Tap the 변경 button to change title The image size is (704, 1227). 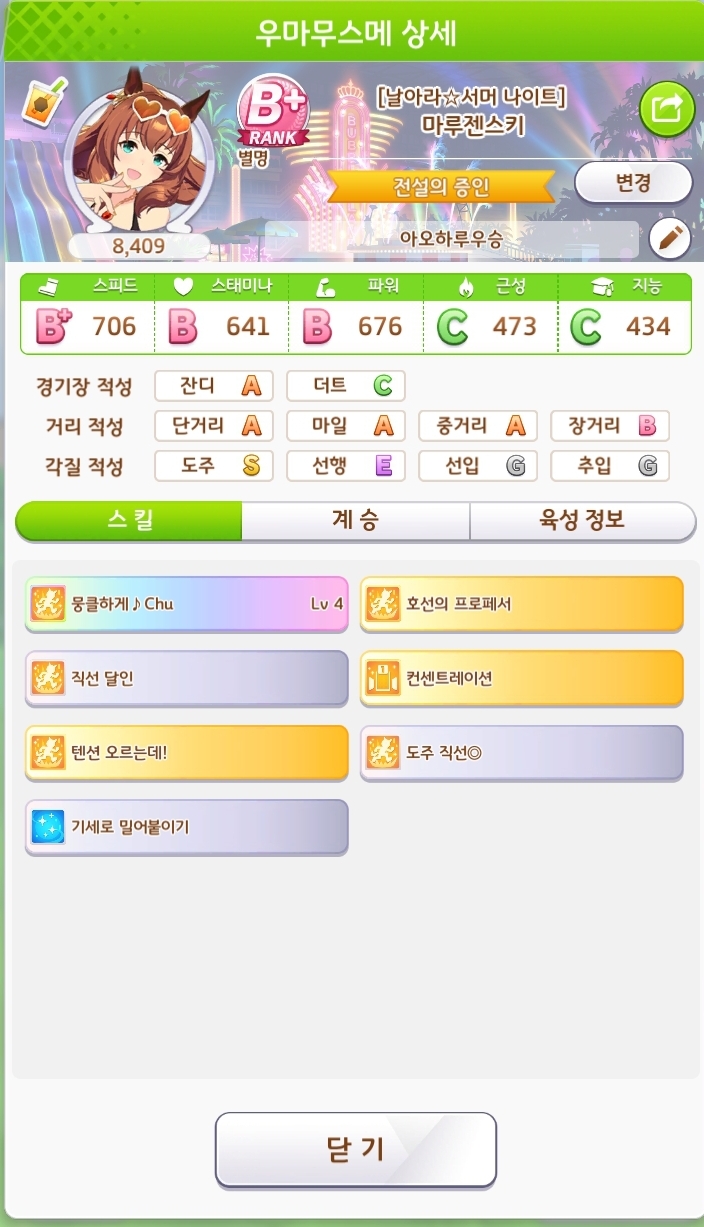[x=633, y=183]
